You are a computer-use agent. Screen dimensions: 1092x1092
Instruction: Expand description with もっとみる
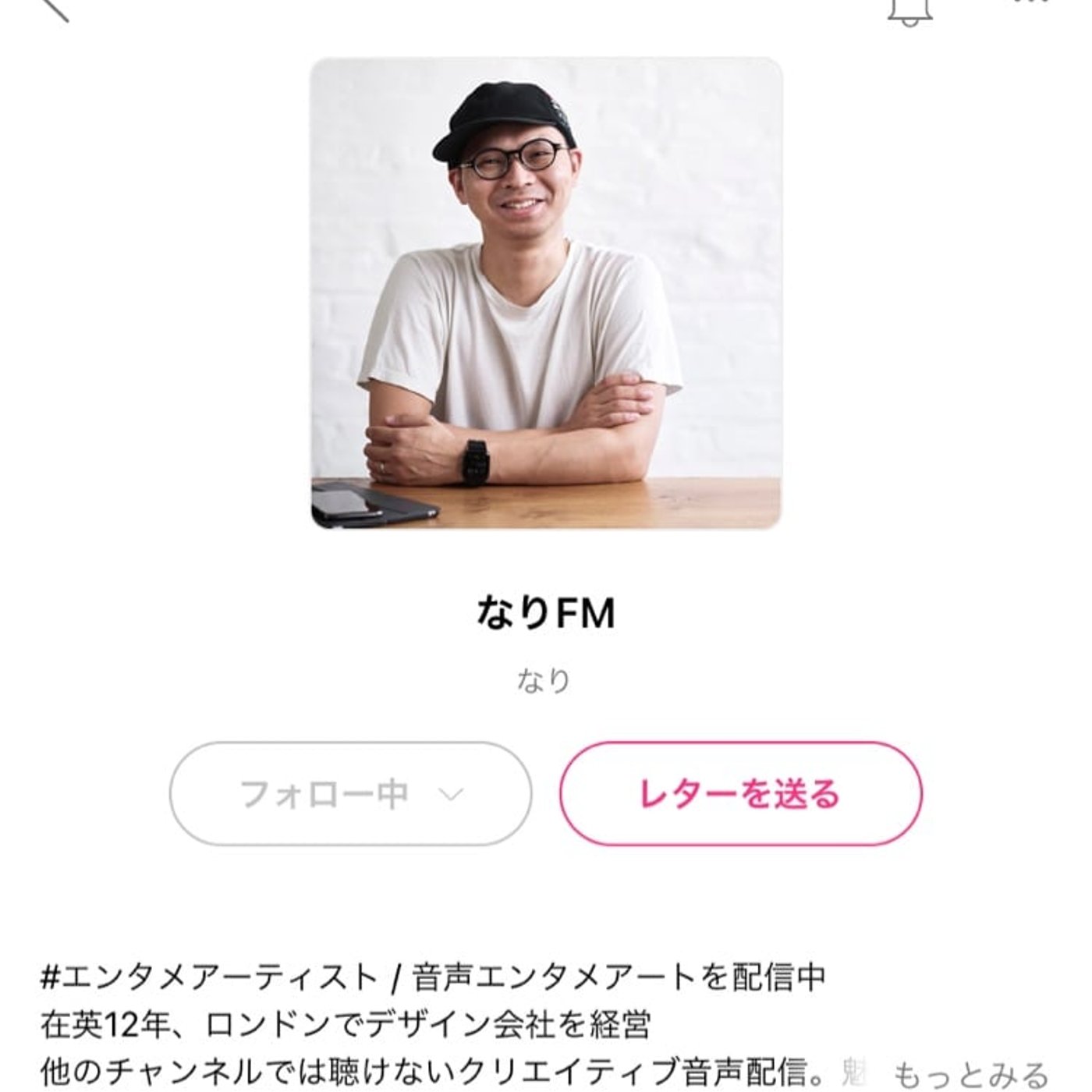pos(970,1075)
